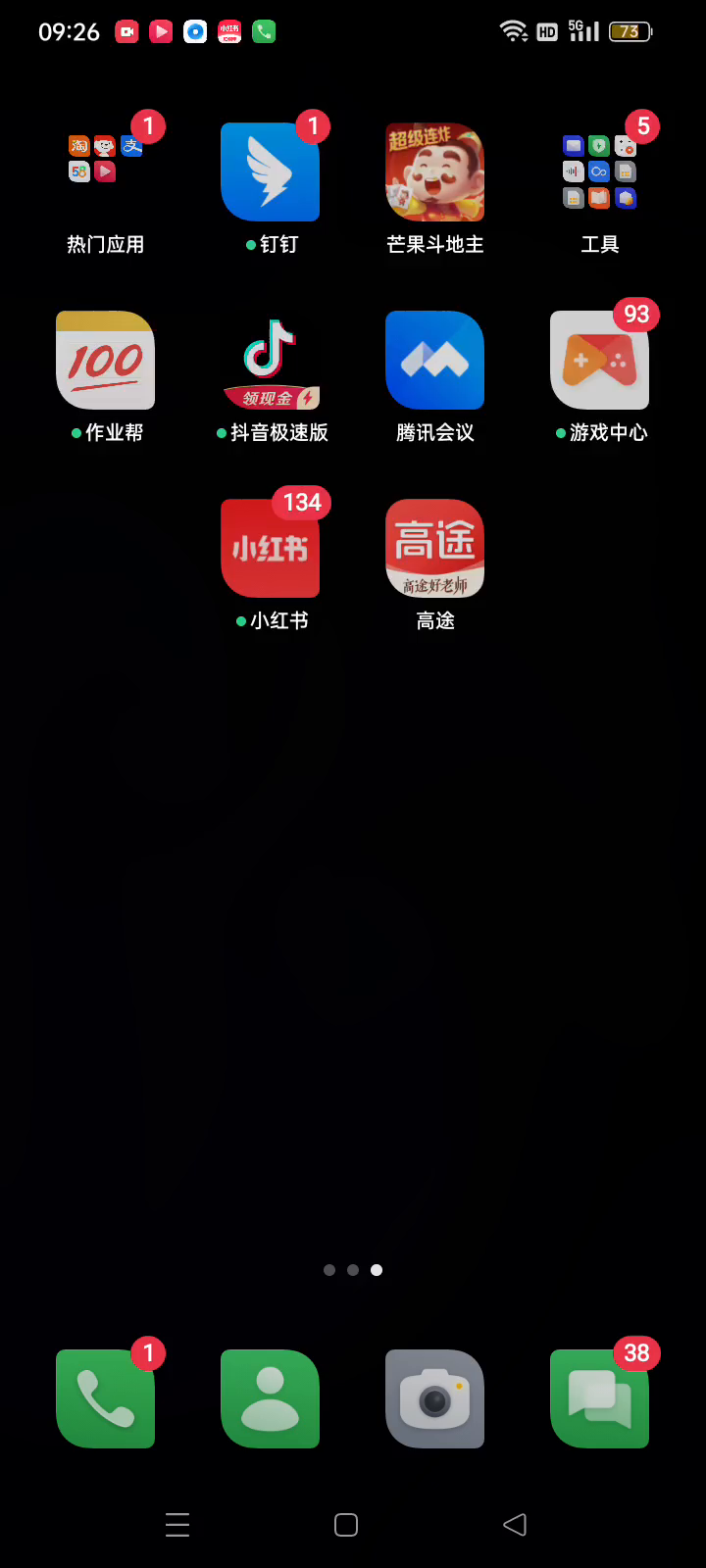Open the 高途 app
The image size is (706, 1568).
pos(435,549)
